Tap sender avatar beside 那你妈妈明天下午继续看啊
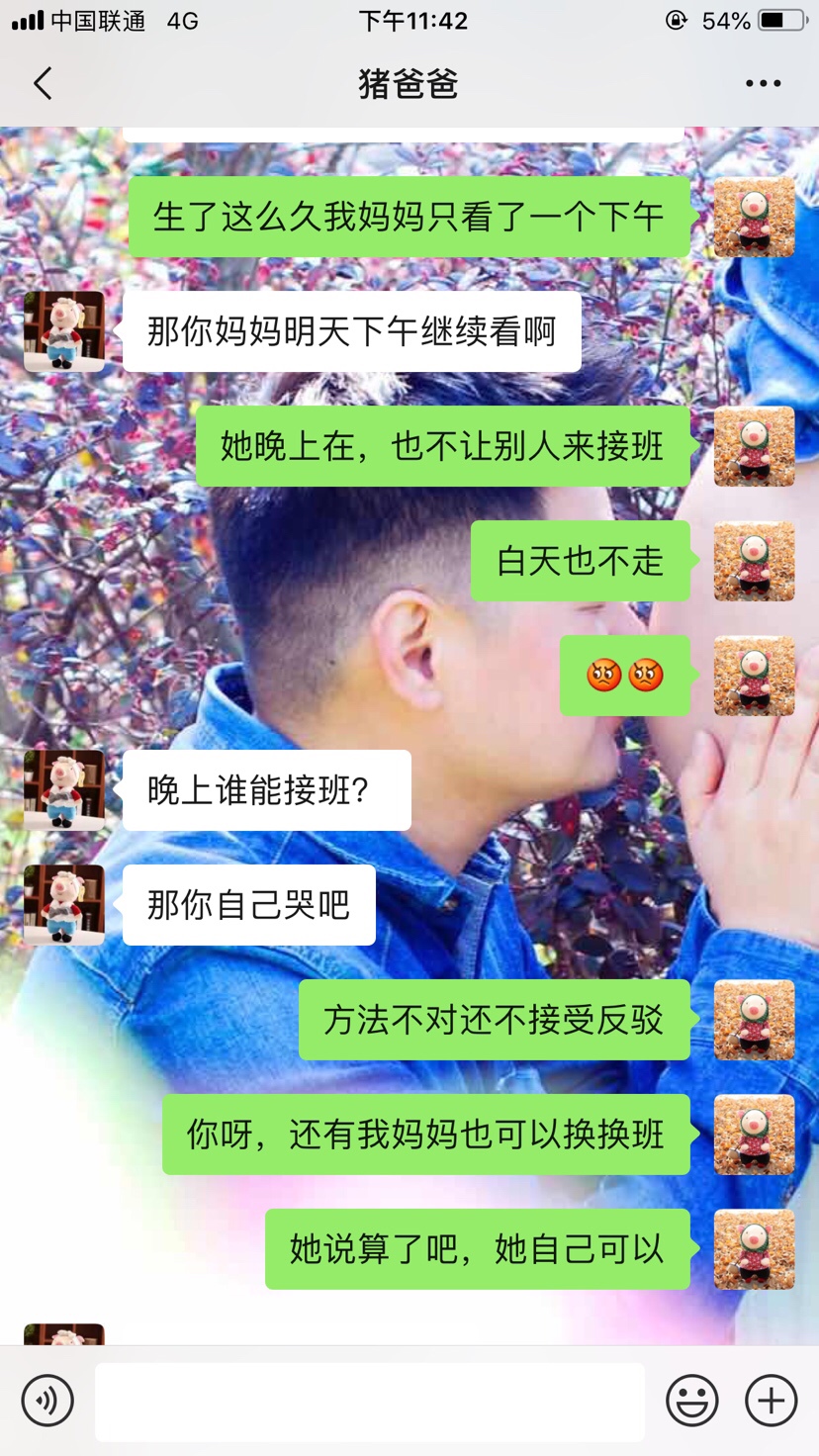Image resolution: width=819 pixels, height=1456 pixels. [64, 331]
